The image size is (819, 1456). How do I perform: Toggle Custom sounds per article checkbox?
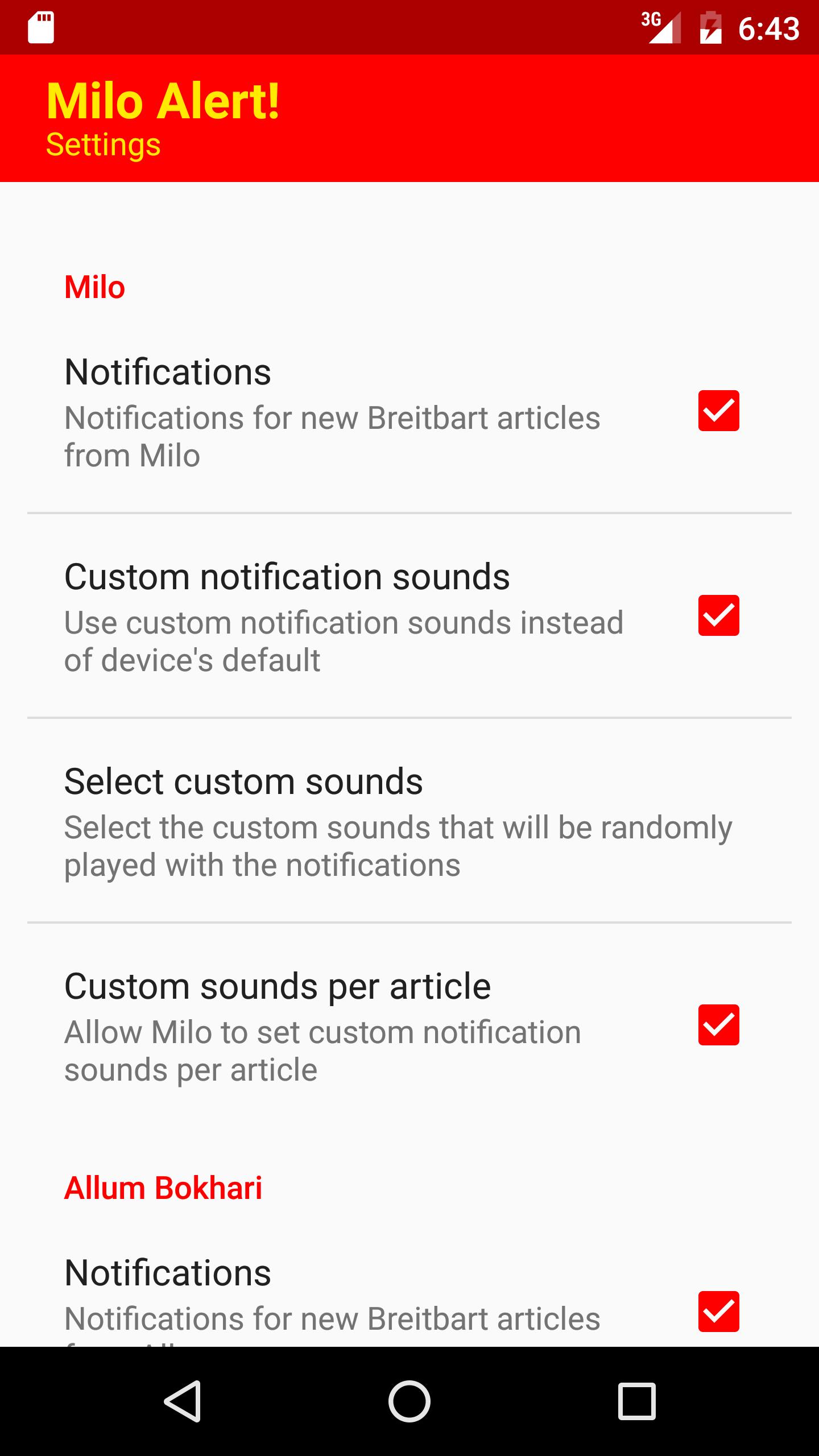tap(718, 1025)
